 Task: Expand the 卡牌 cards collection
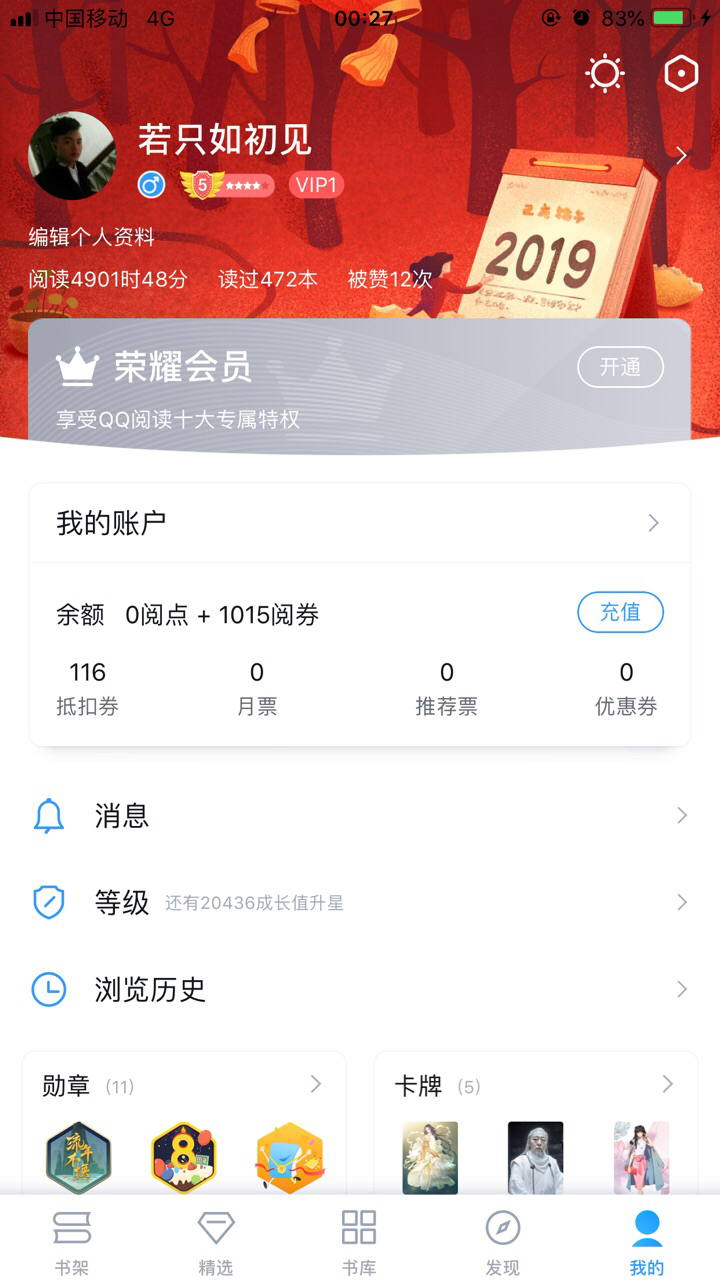tap(536, 1086)
